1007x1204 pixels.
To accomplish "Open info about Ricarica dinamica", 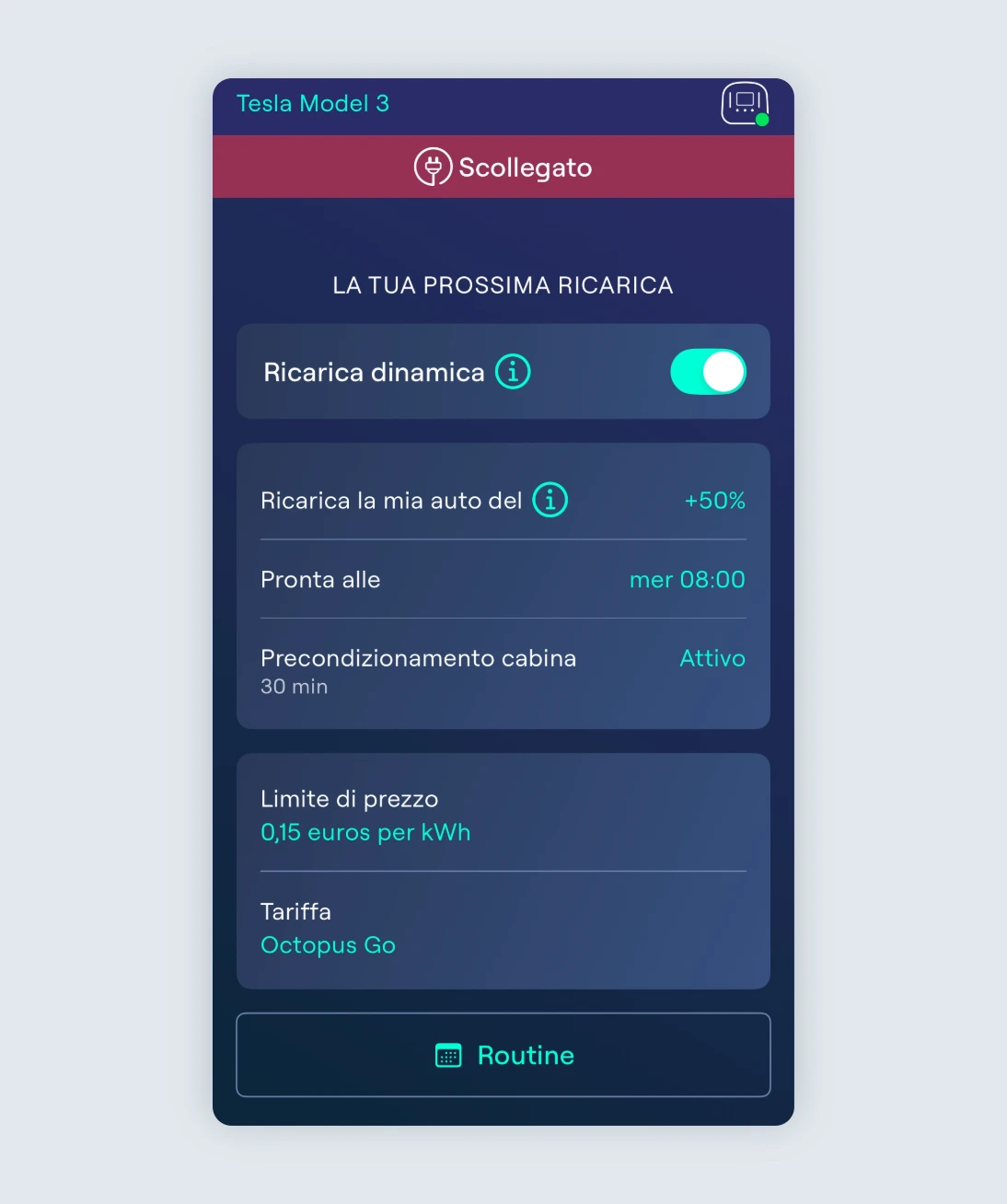I will 513,372.
